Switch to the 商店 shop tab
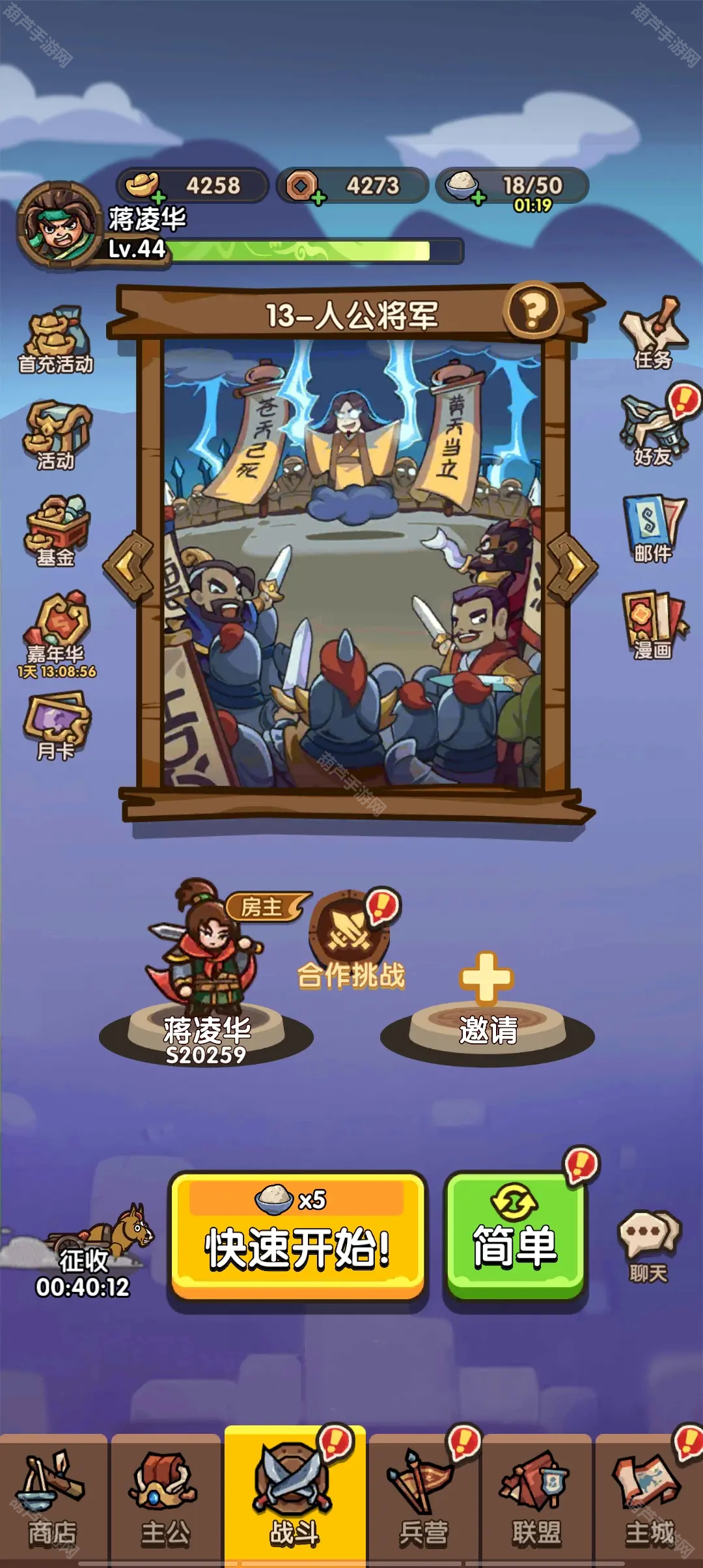Screen dimensions: 703x1568 click(53, 1499)
